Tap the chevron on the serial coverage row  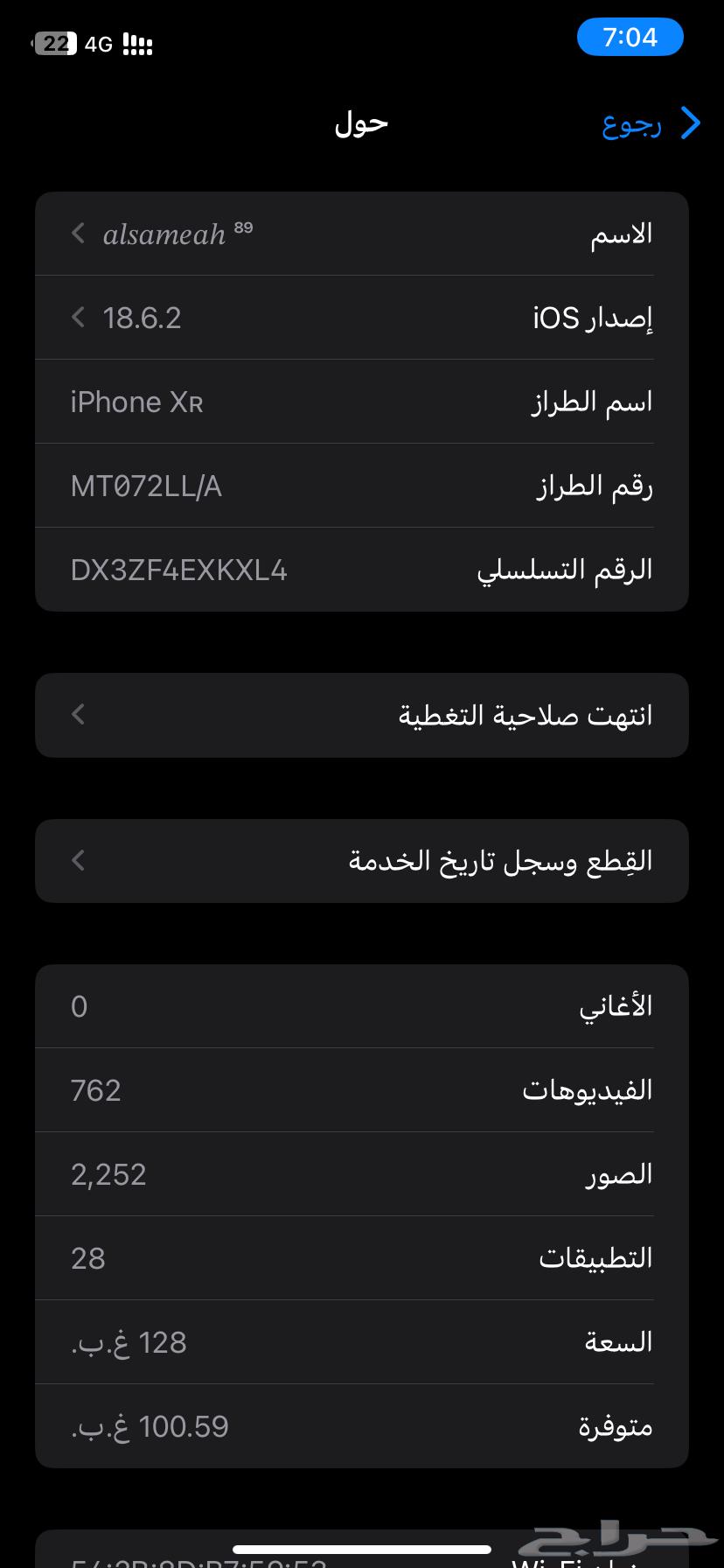(x=77, y=714)
